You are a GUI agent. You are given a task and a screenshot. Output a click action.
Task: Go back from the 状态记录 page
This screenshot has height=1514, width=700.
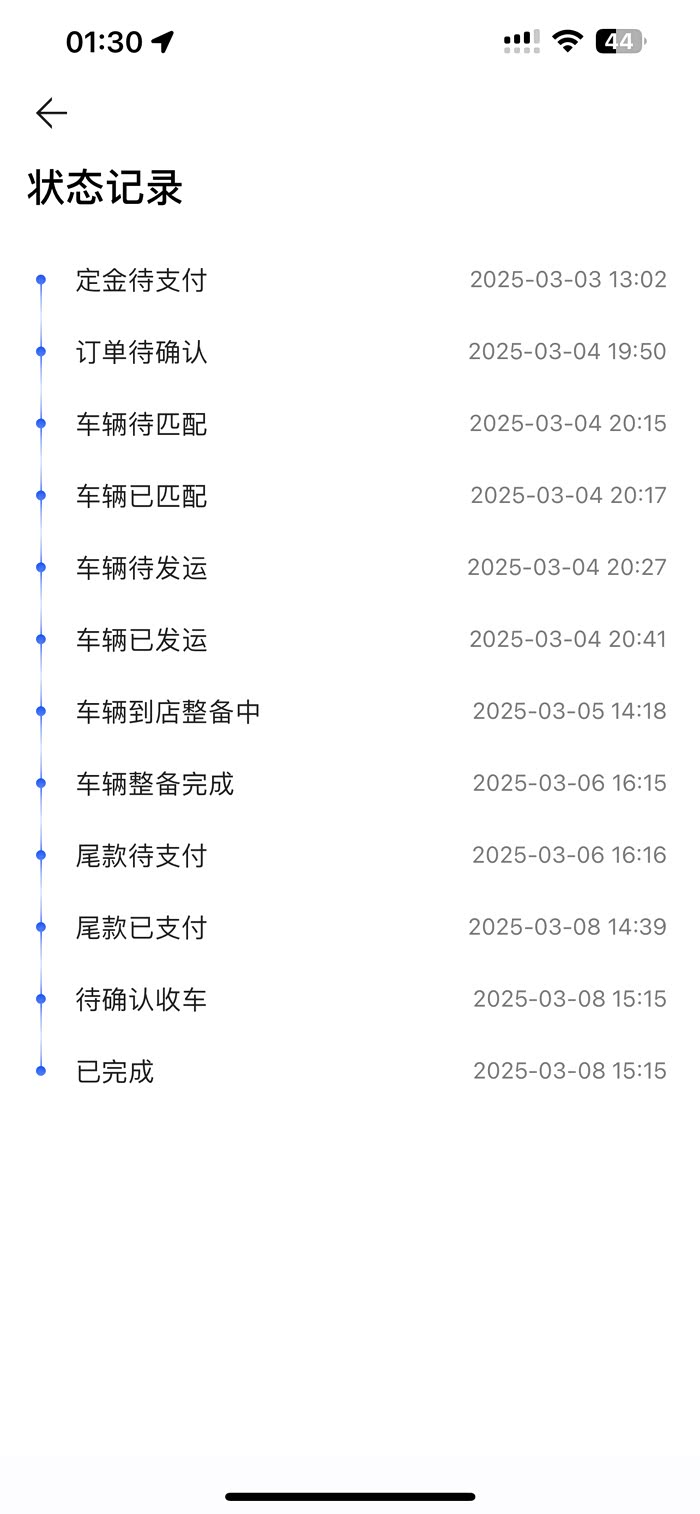tap(51, 113)
